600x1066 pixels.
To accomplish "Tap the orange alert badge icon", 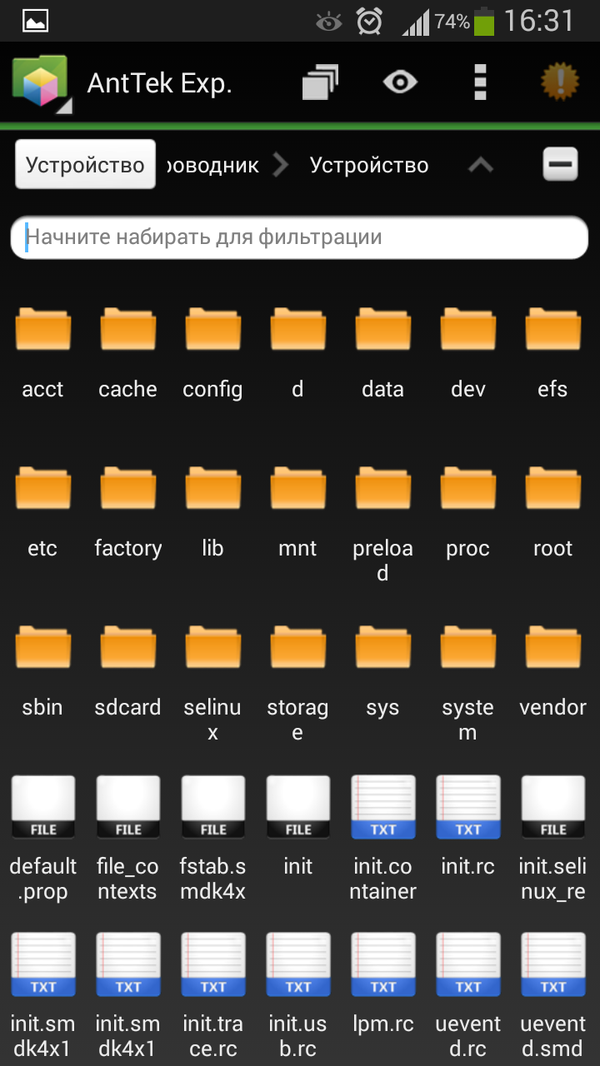I will coord(560,82).
